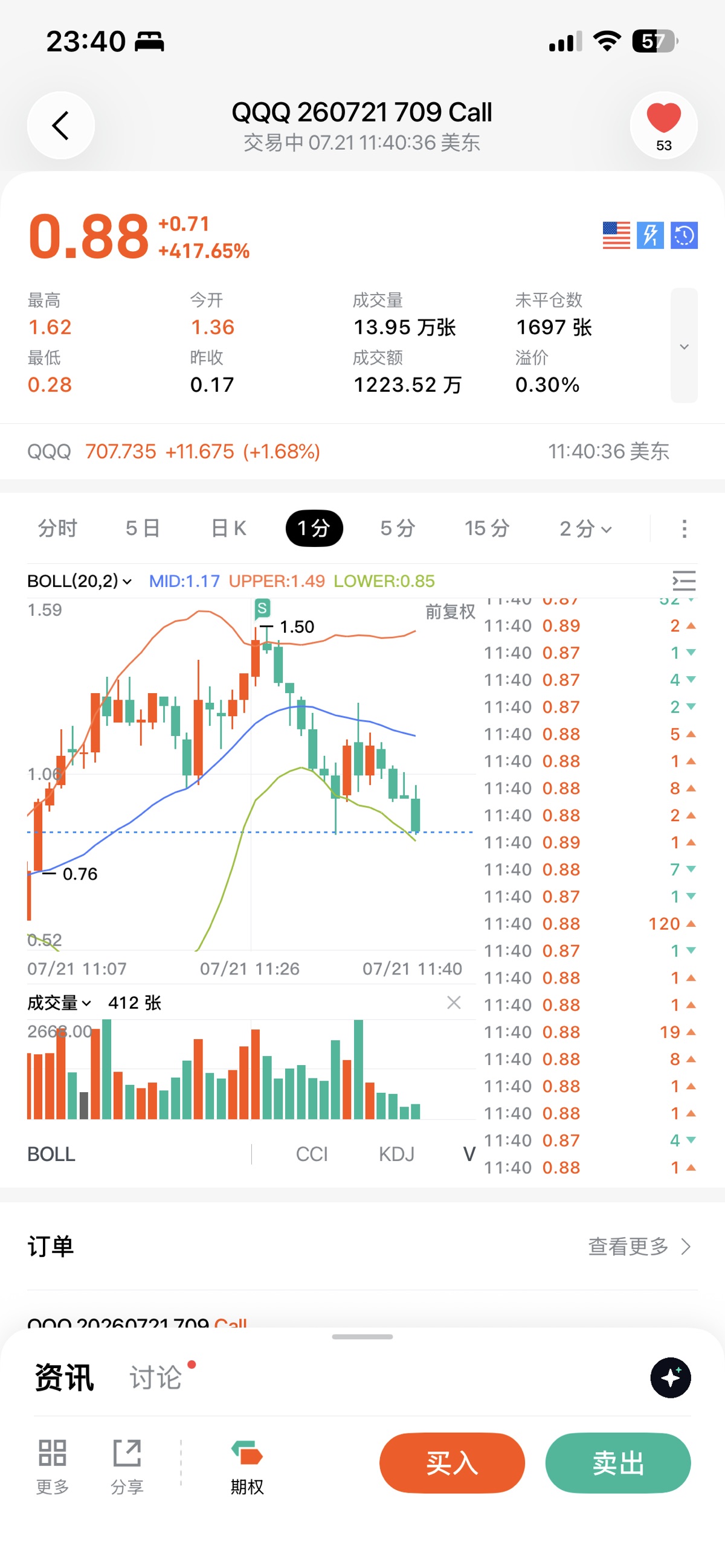Expand the quote details chevron
725x1568 pixels.
point(683,346)
